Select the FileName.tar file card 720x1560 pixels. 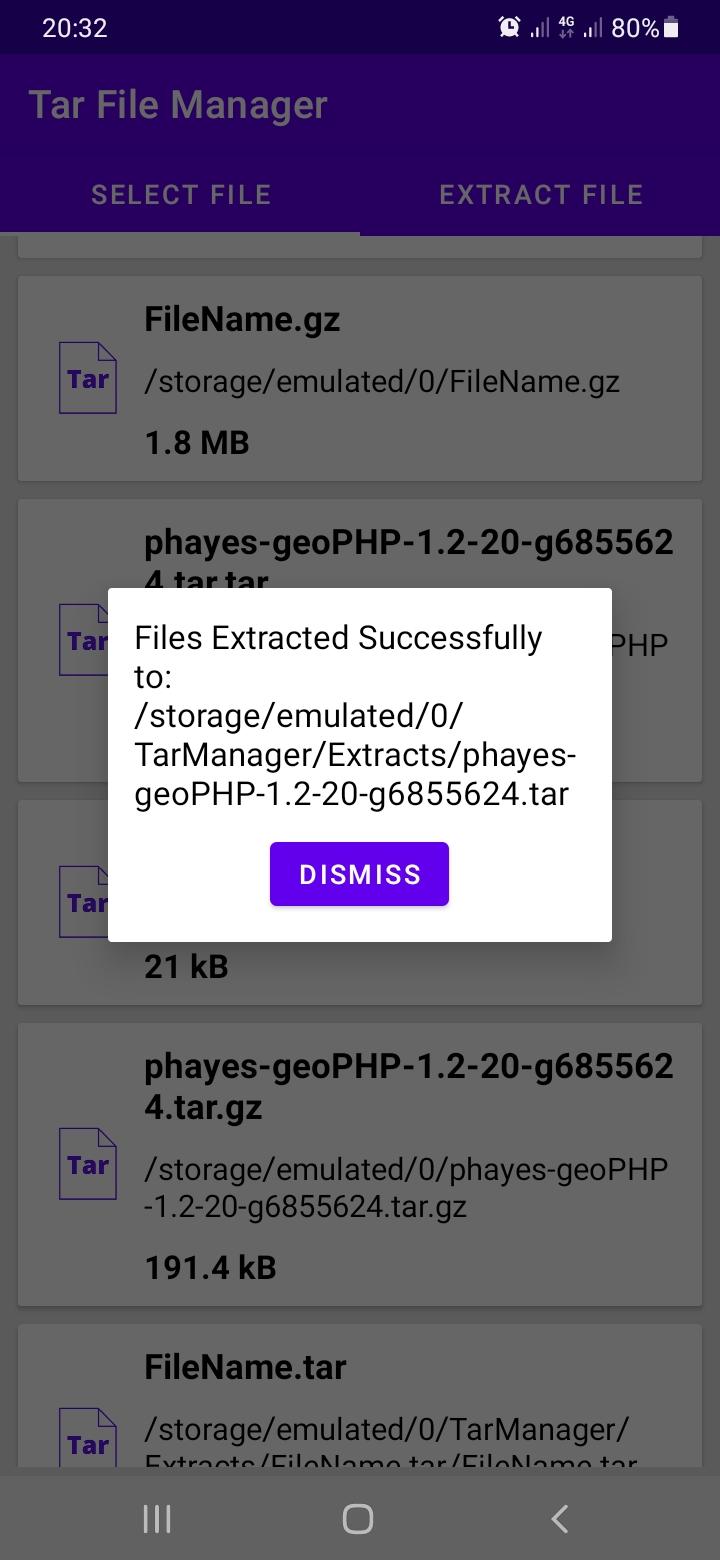tap(360, 1400)
